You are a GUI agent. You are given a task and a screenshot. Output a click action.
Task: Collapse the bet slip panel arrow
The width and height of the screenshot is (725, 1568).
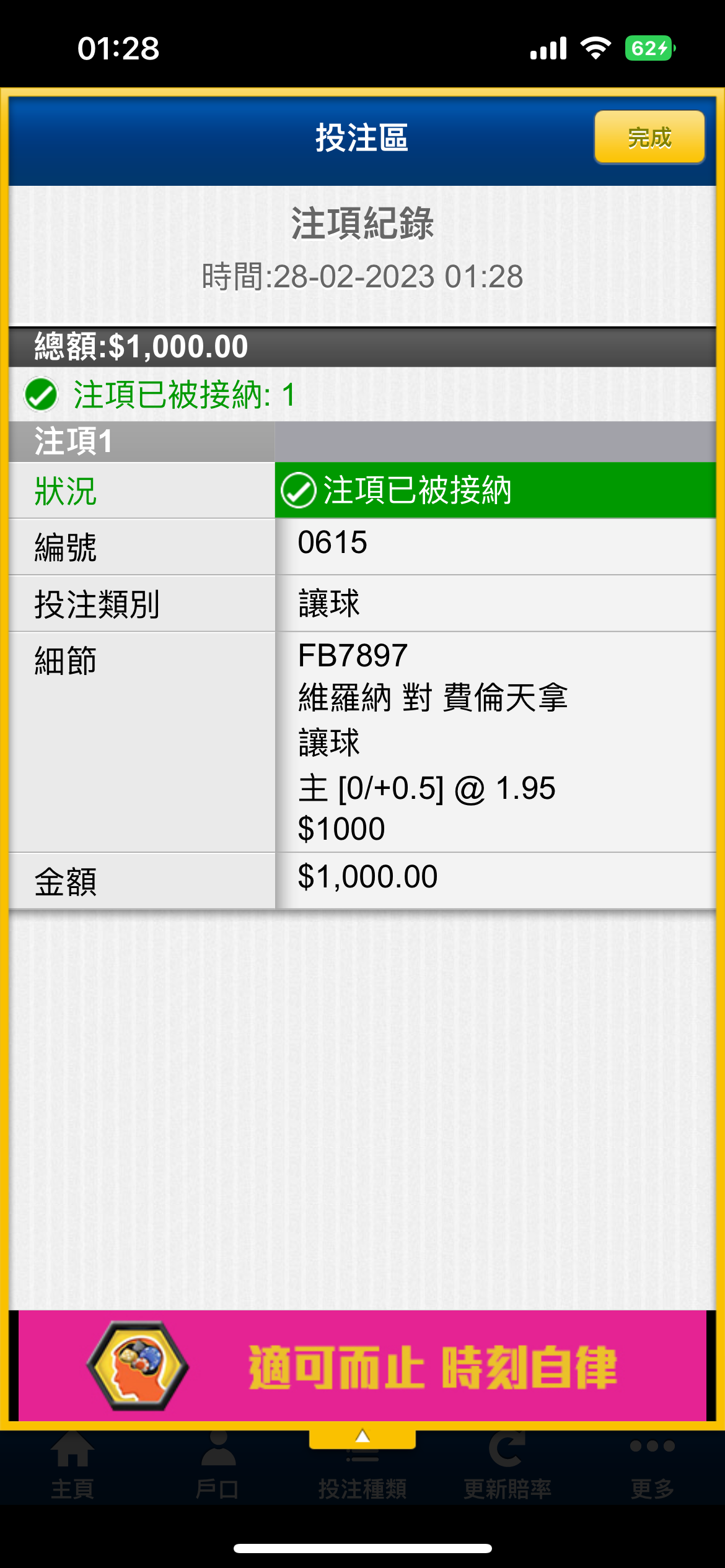pyautogui.click(x=362, y=1436)
